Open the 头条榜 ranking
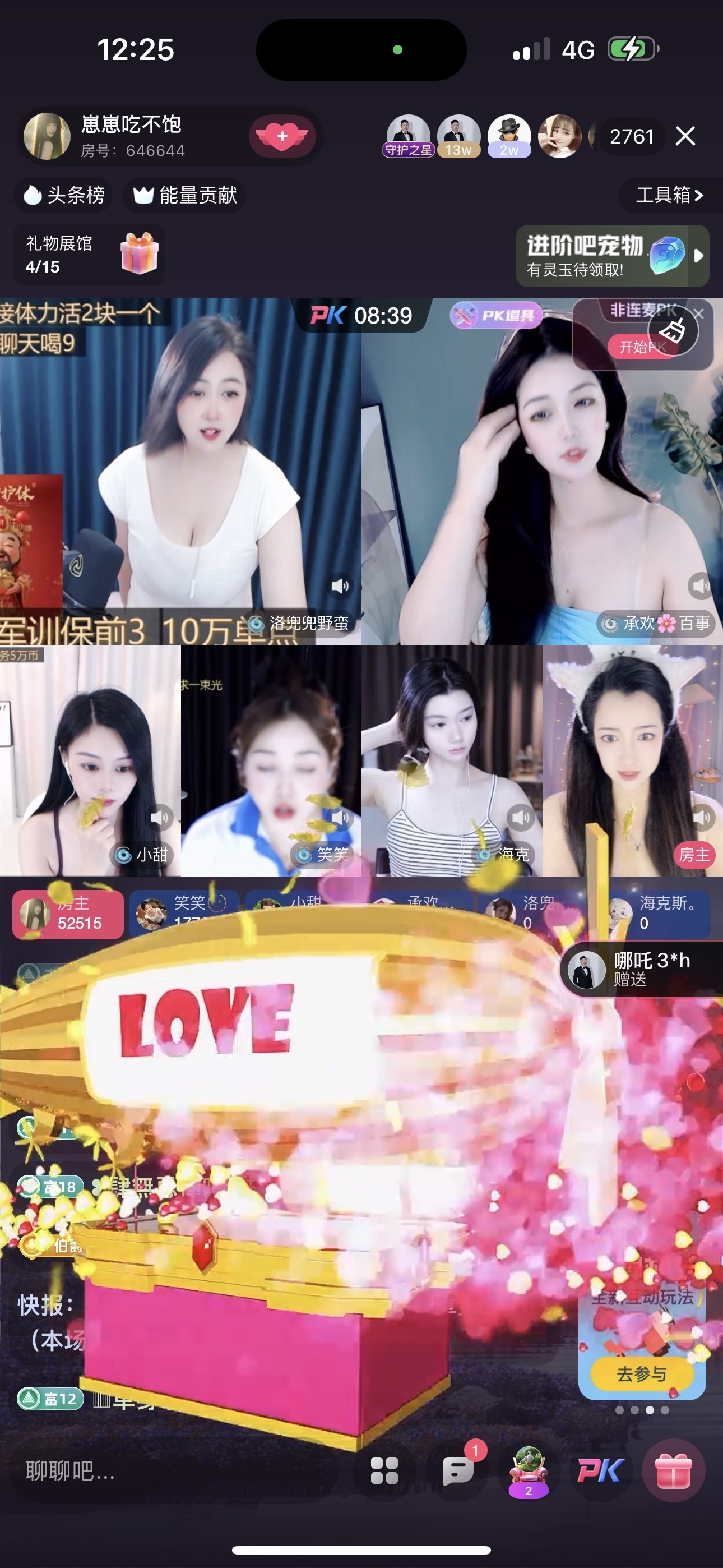Screen dimensions: 723x1568 click(63, 195)
